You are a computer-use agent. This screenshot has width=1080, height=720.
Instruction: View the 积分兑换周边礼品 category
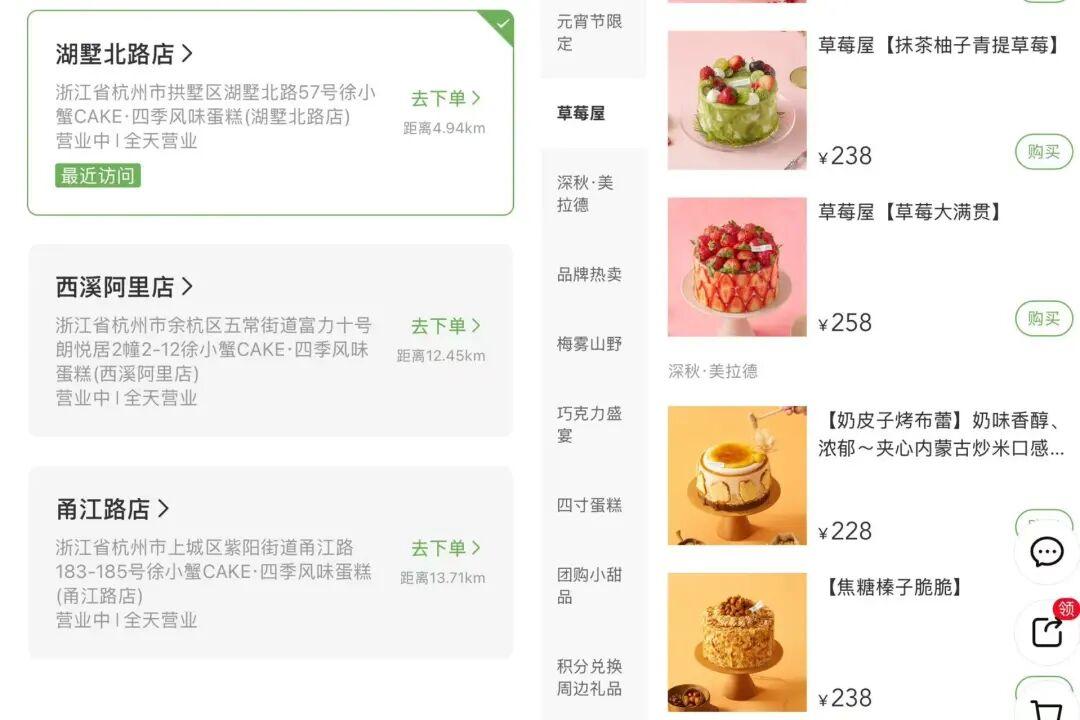(x=590, y=677)
